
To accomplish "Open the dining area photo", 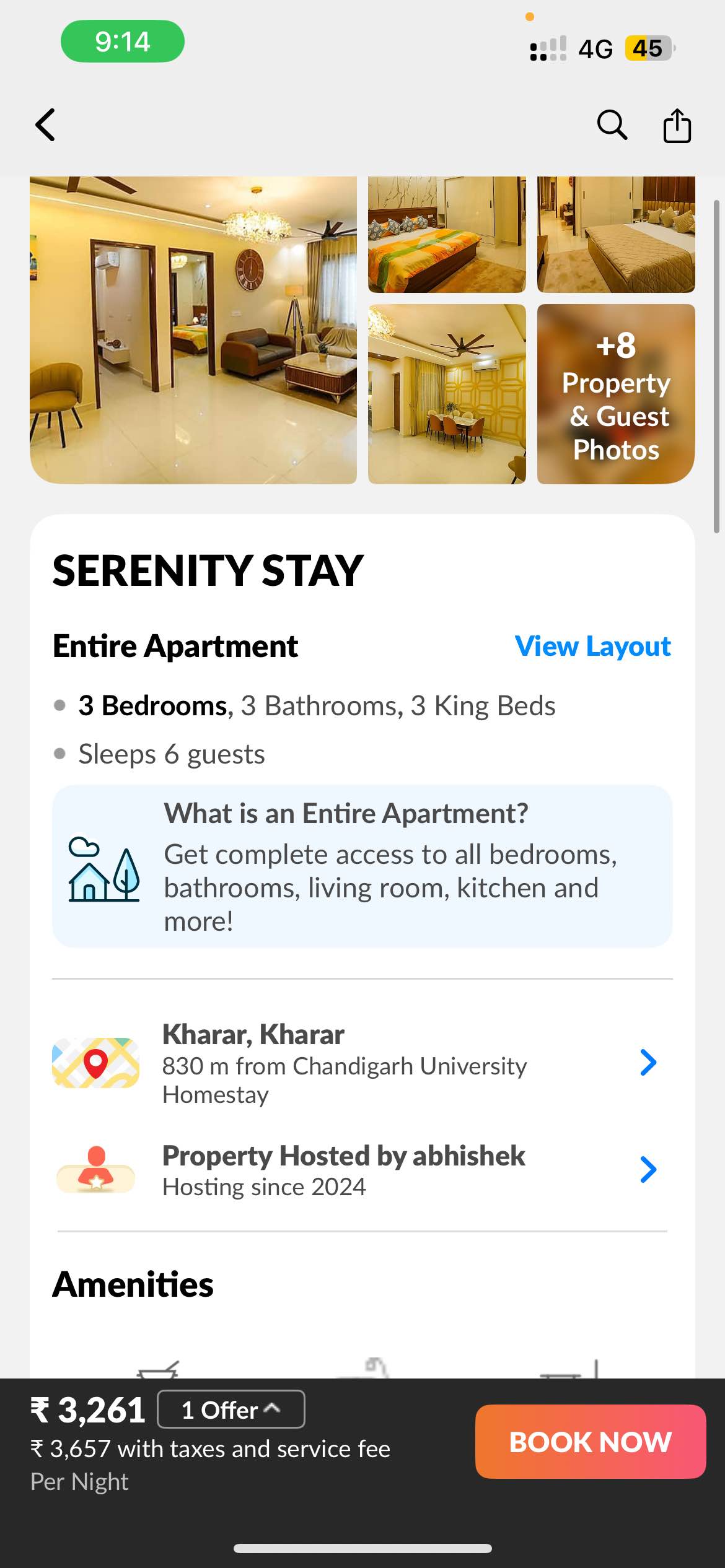I will point(446,394).
